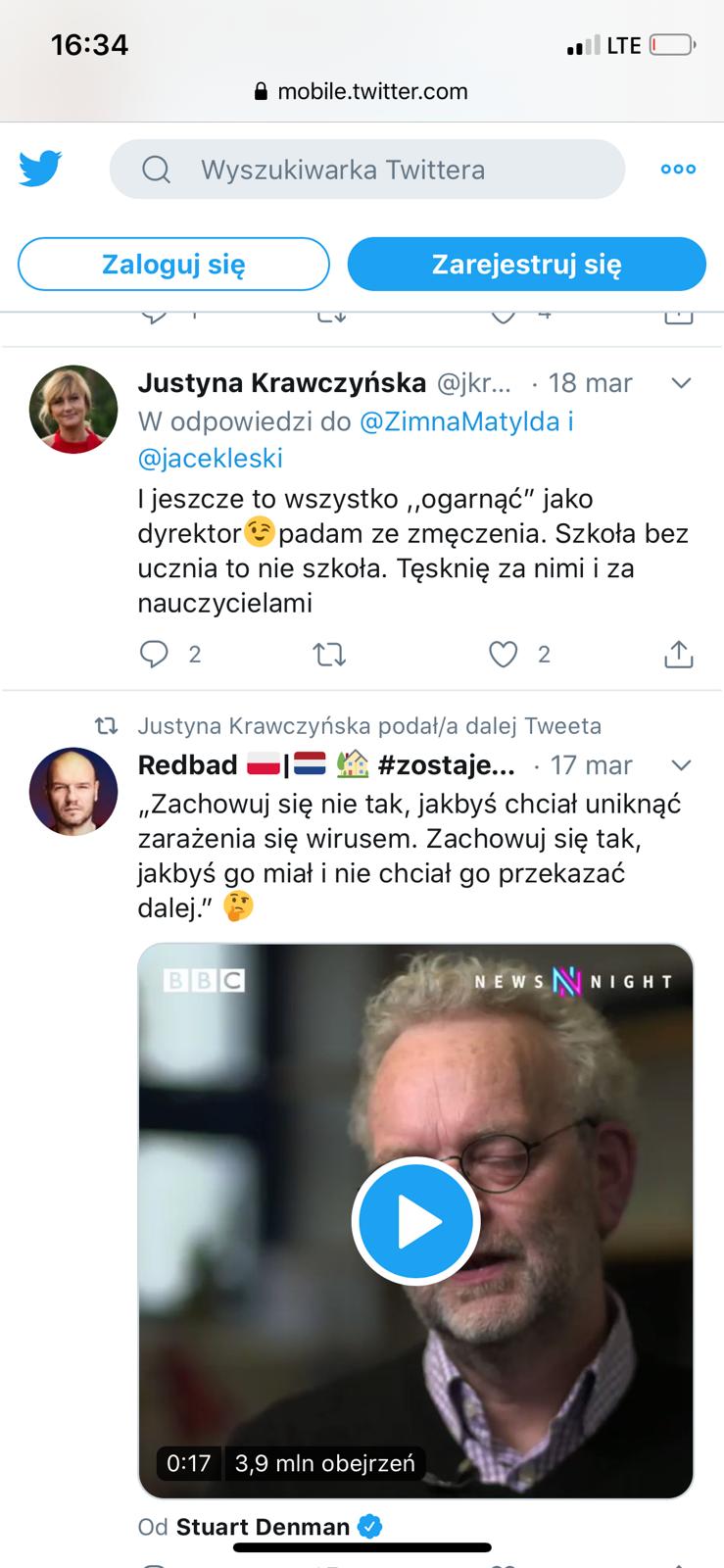The height and width of the screenshot is (1568, 724).
Task: Like Justyna Krawczyńska's tweet
Action: [503, 654]
